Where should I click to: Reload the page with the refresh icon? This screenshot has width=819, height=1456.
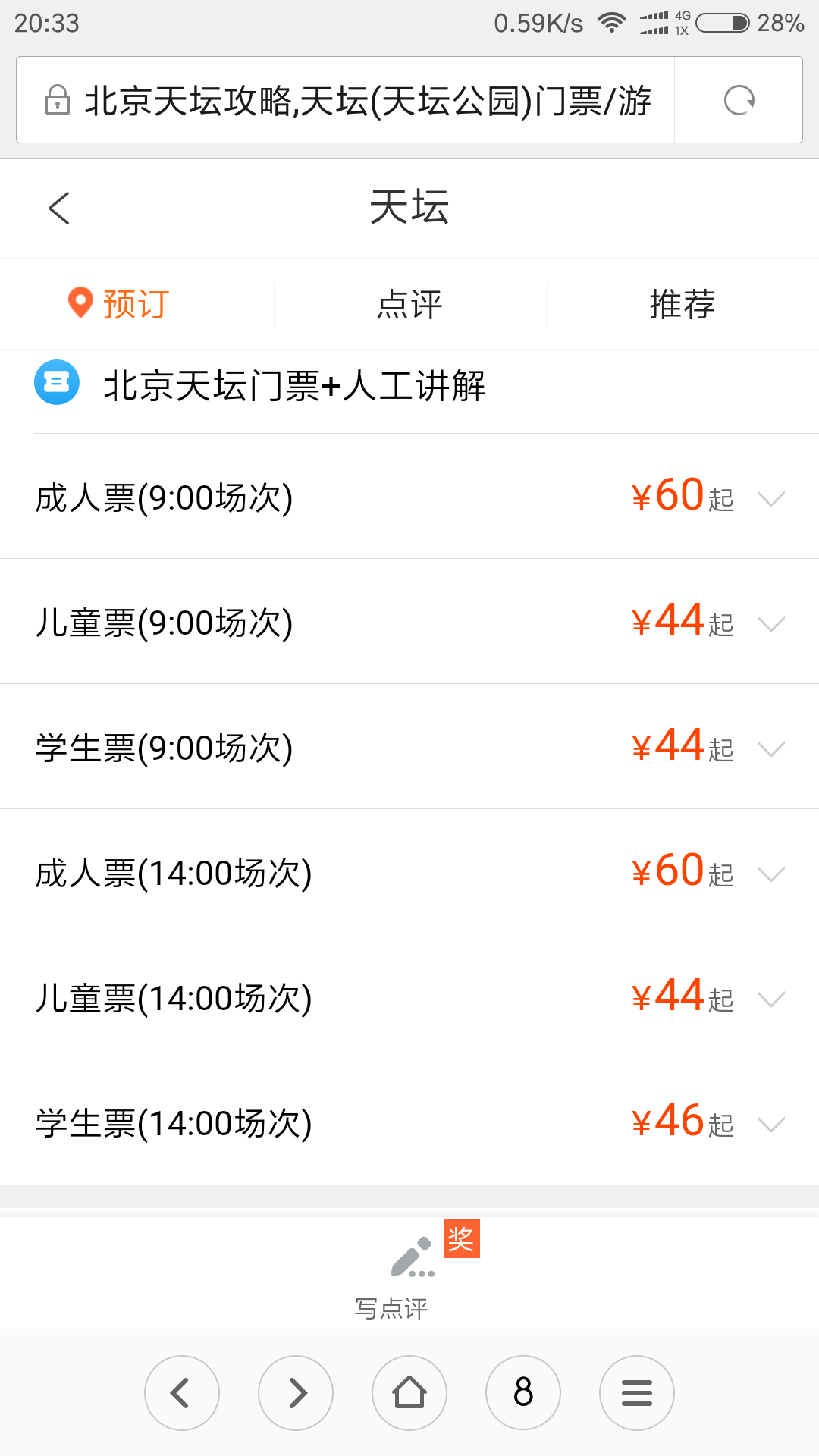739,100
